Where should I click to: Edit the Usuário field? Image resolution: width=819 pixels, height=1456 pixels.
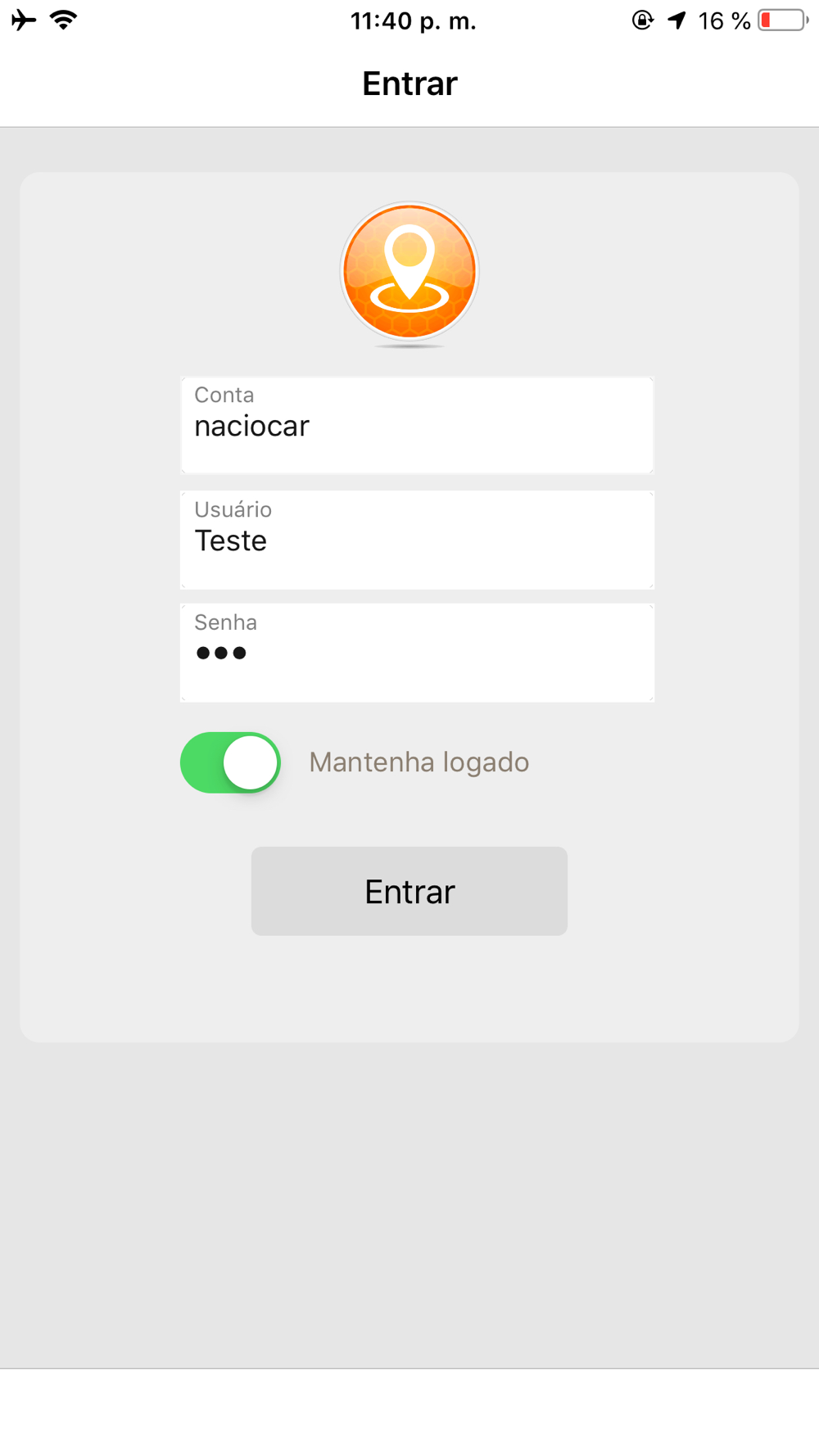pos(417,540)
